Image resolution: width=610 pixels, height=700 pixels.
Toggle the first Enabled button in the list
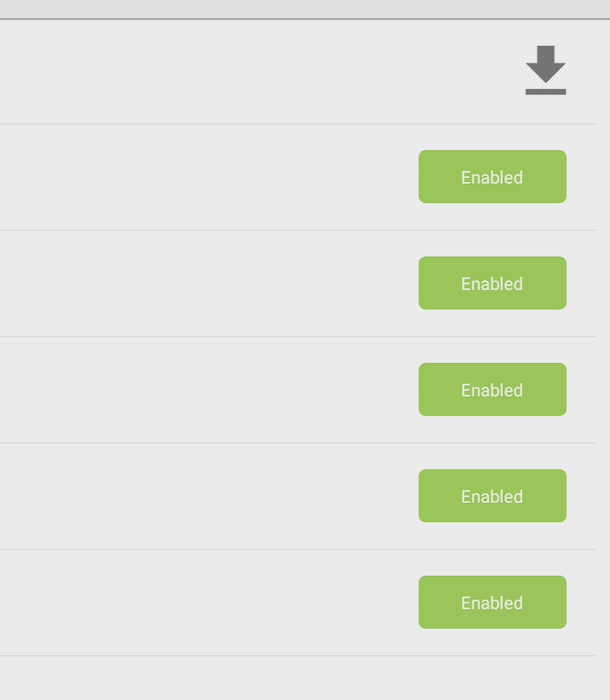pyautogui.click(x=492, y=177)
